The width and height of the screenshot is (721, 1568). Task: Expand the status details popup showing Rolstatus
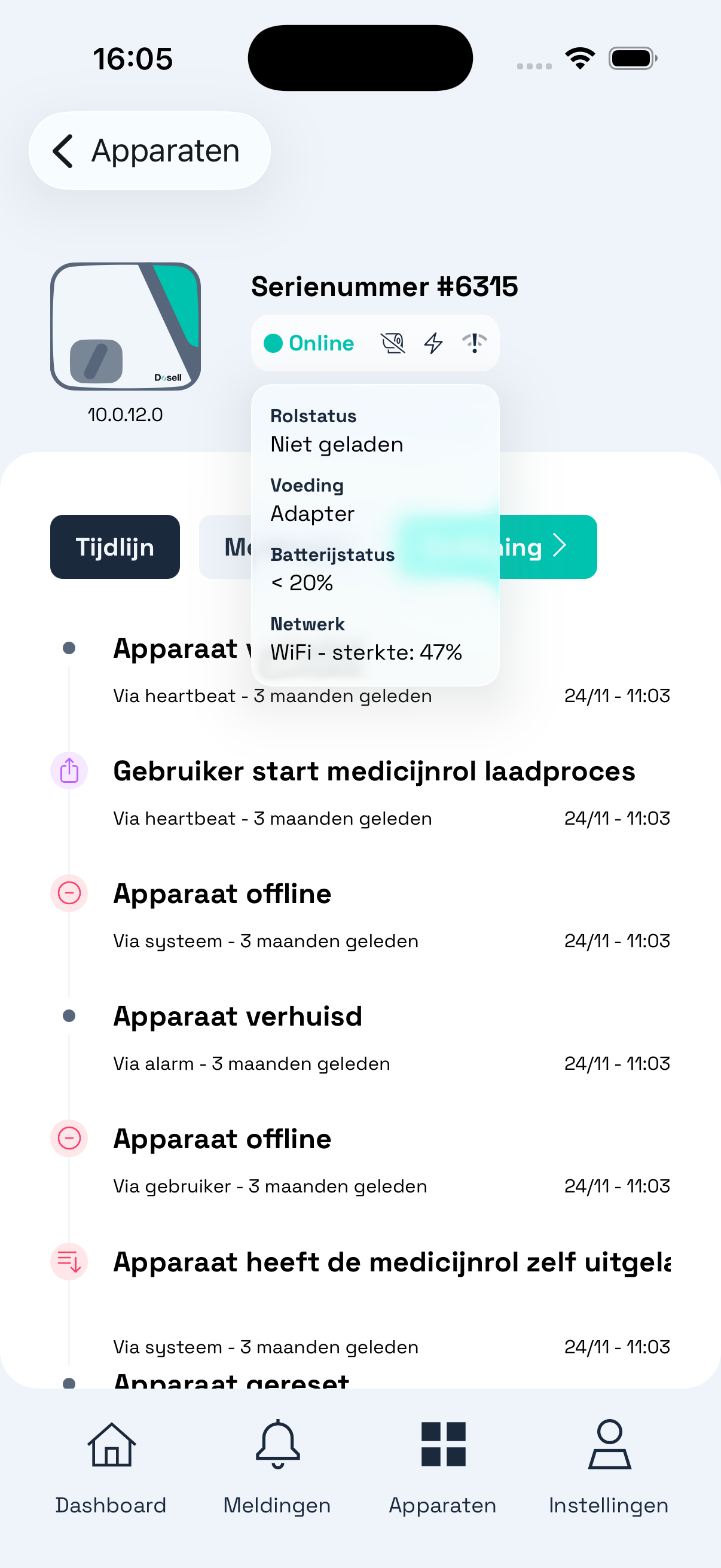click(375, 533)
